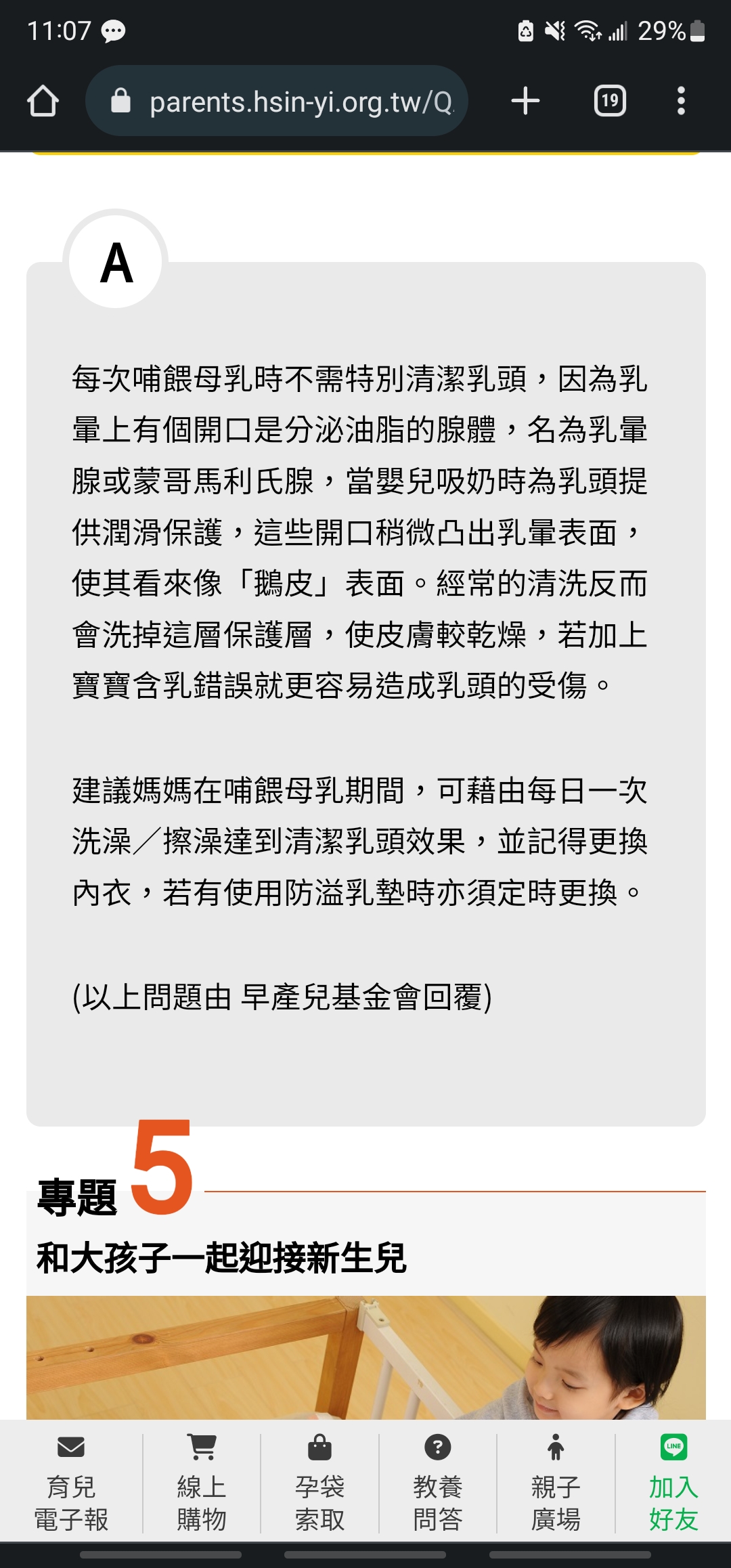This screenshot has height=1568, width=731.
Task: Open 育兒電子報 newsletter
Action: (x=71, y=1483)
